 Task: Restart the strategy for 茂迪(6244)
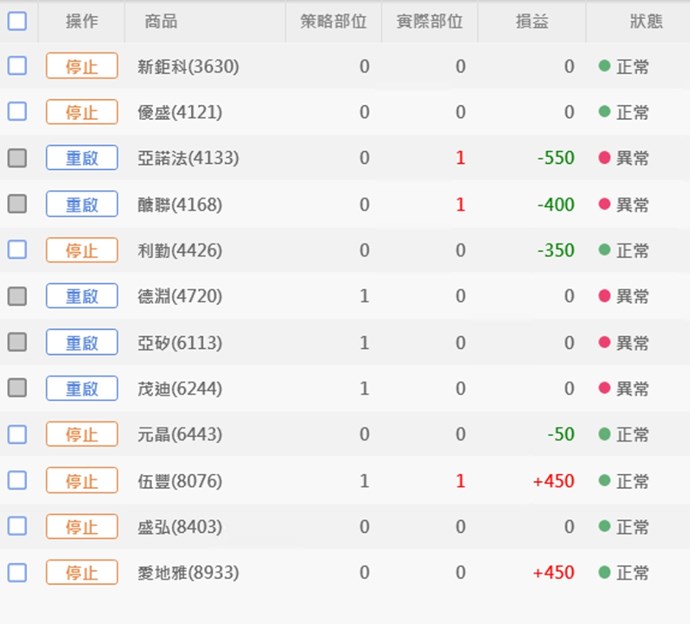(x=82, y=388)
